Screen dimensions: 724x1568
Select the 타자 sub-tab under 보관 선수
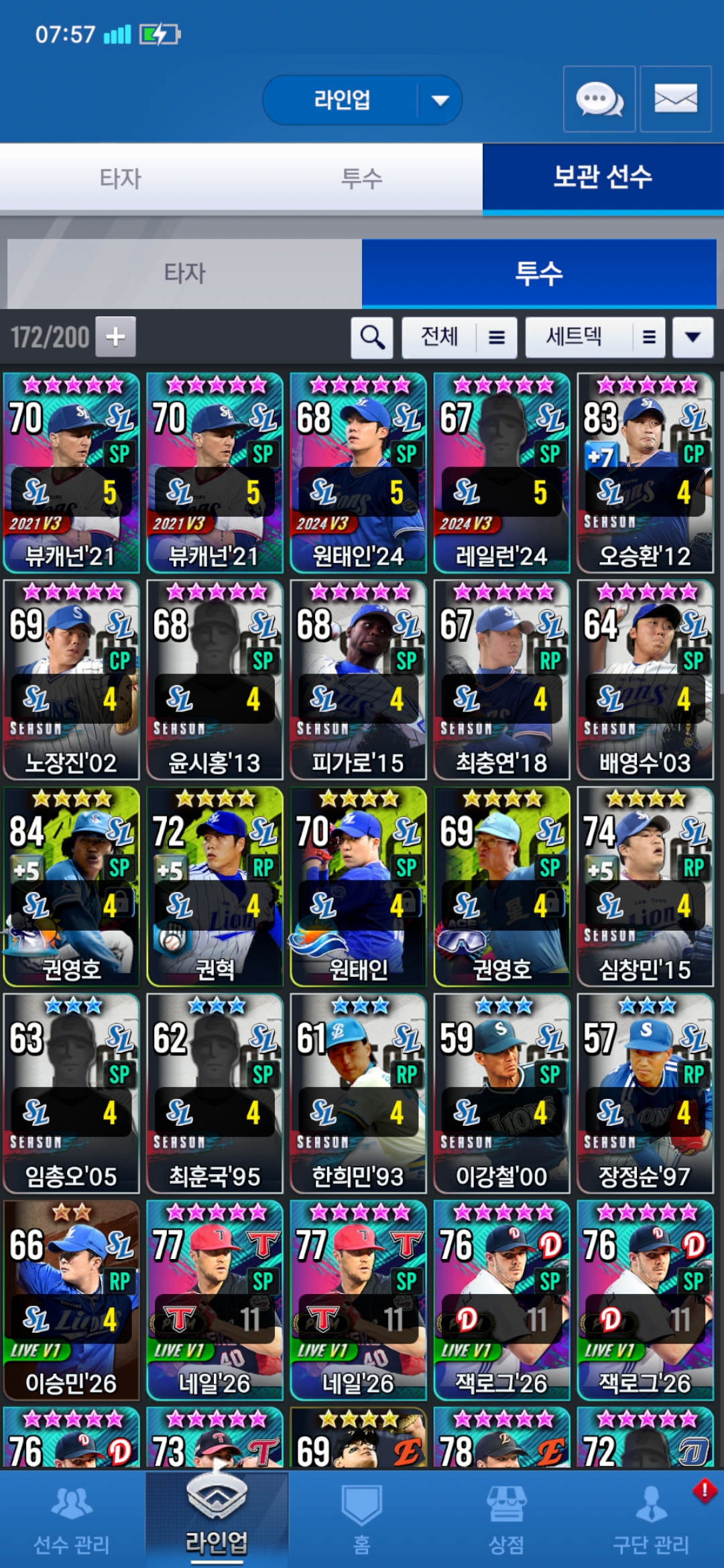184,273
